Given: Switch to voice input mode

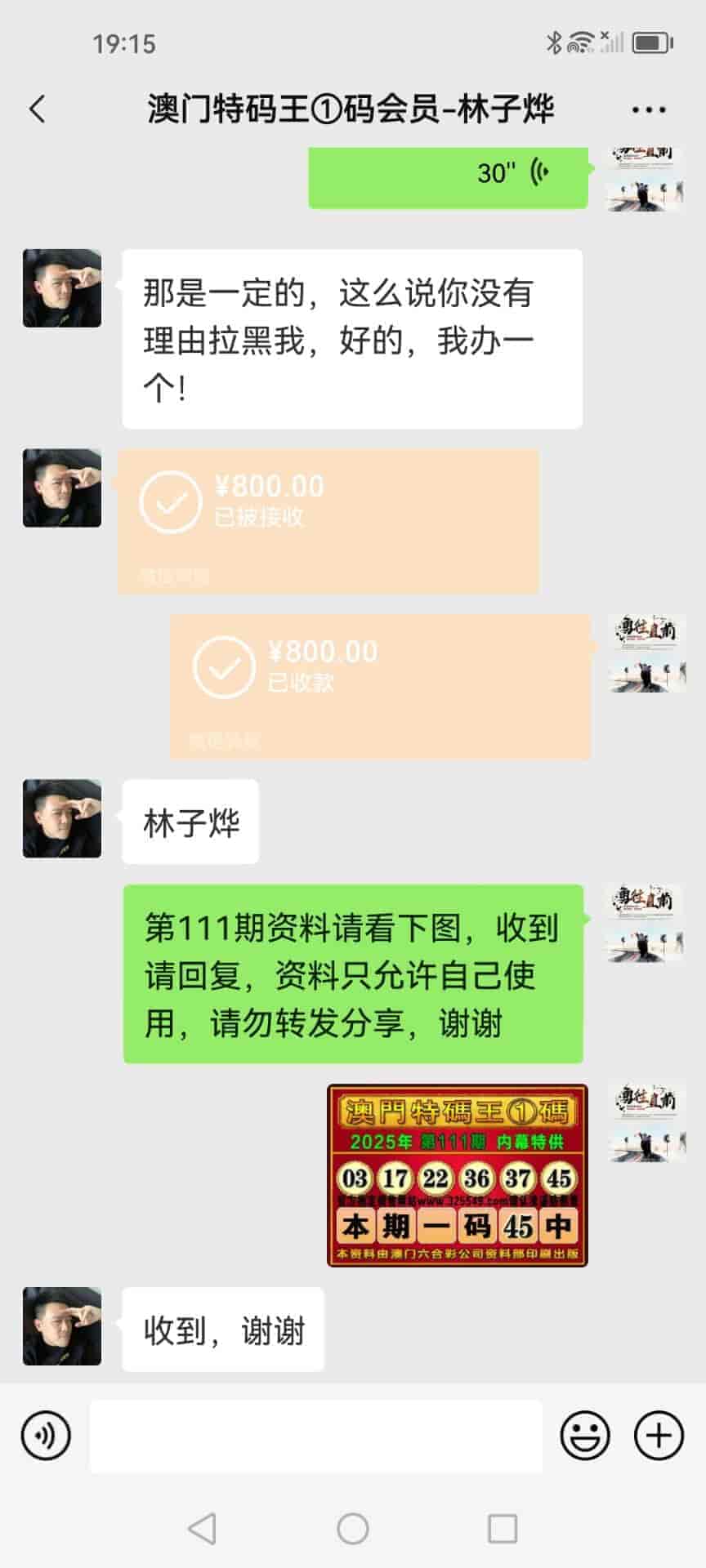Looking at the screenshot, I should click(x=46, y=1435).
